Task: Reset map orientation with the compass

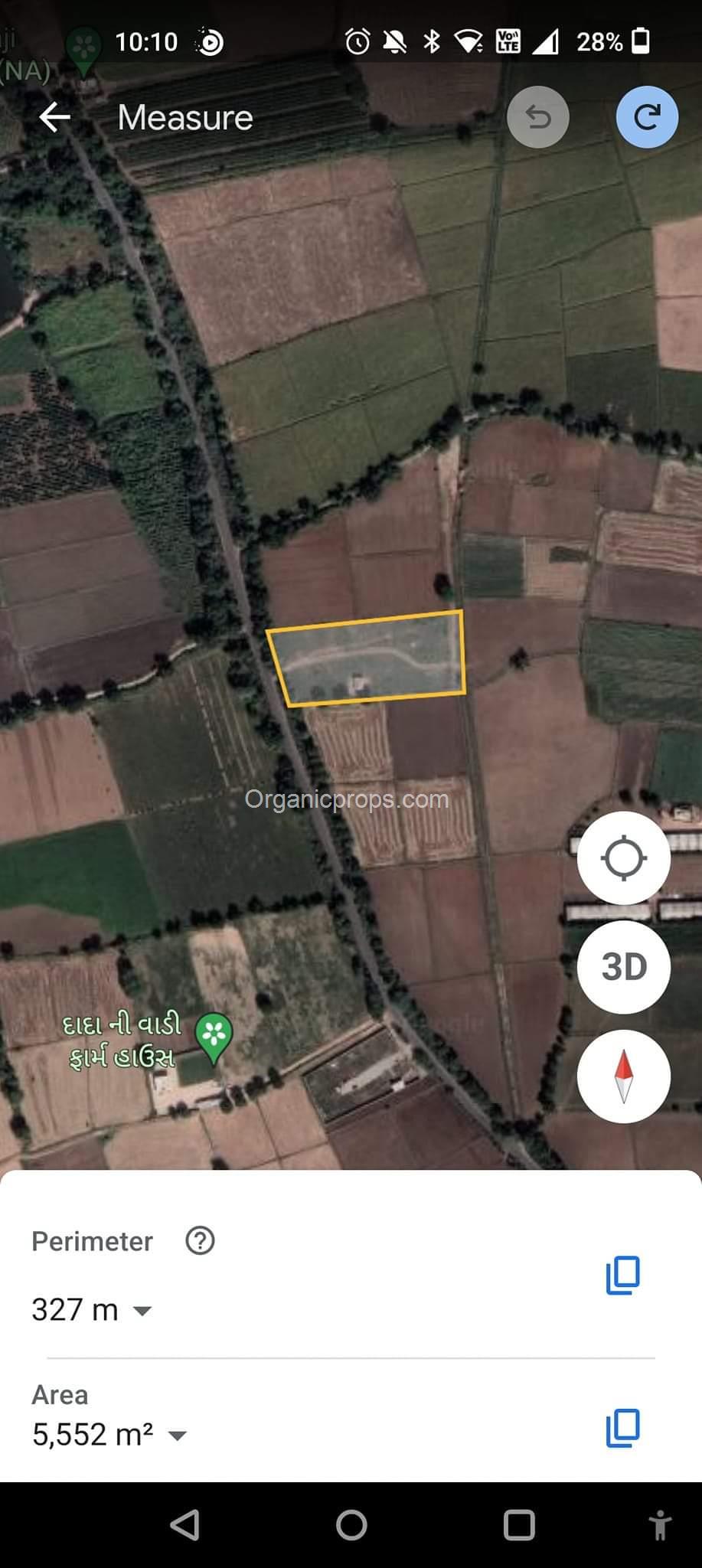Action: pyautogui.click(x=623, y=1076)
